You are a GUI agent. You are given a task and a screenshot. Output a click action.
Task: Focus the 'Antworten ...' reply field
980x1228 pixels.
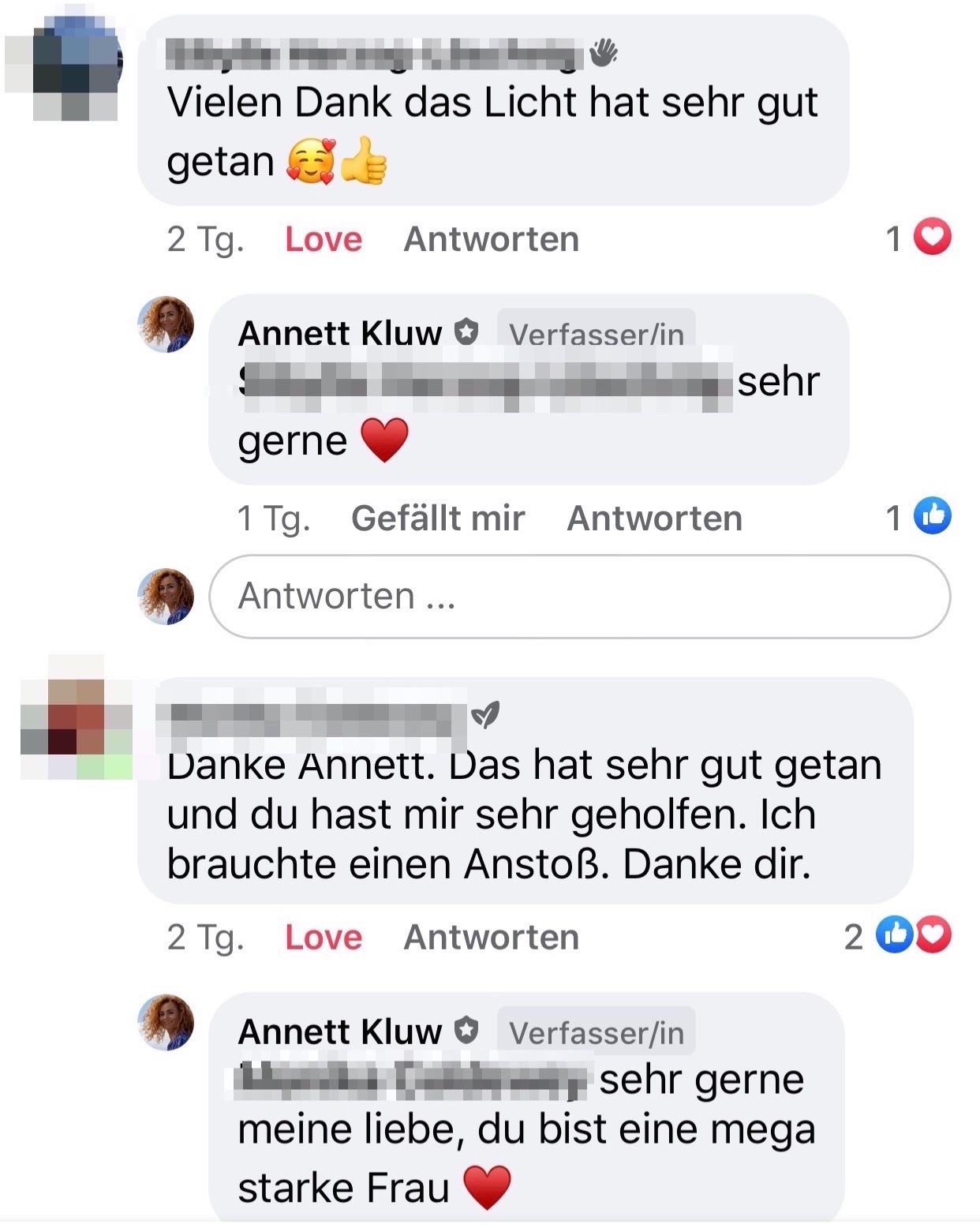579,597
